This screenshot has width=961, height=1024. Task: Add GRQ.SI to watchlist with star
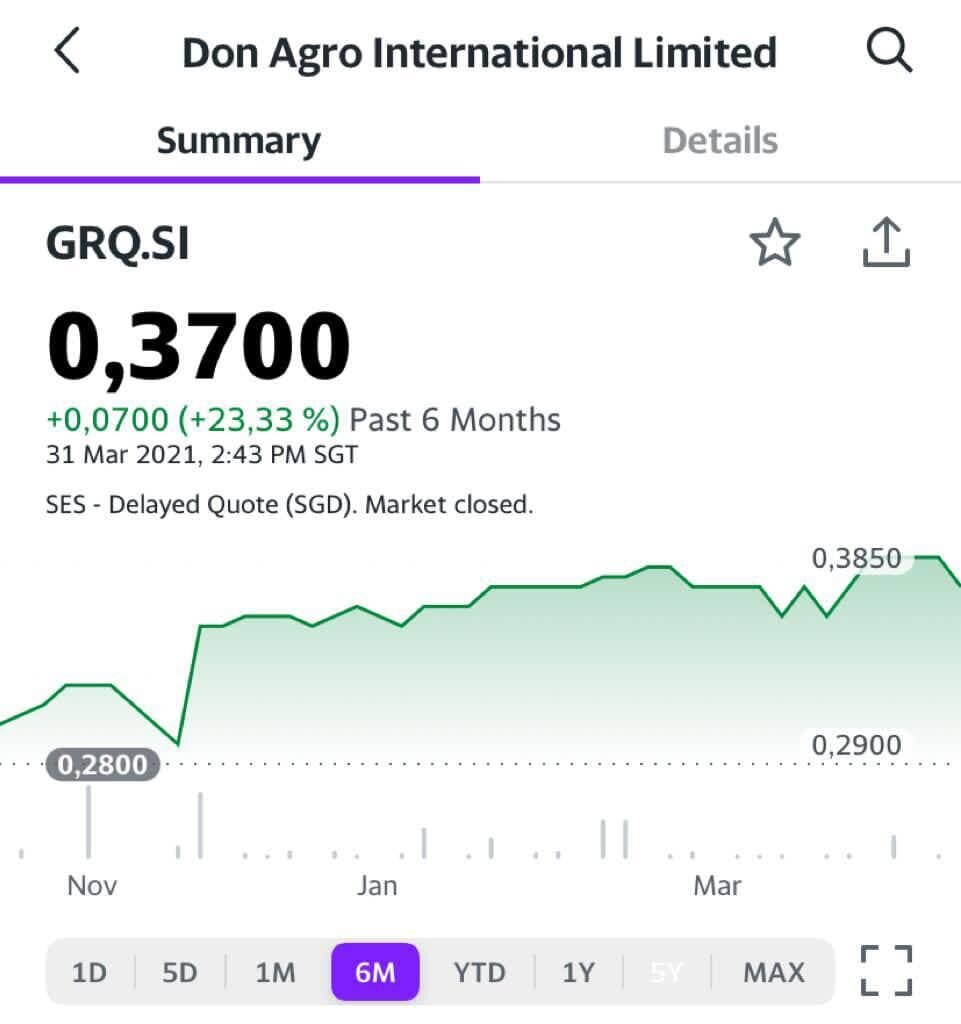click(x=775, y=244)
